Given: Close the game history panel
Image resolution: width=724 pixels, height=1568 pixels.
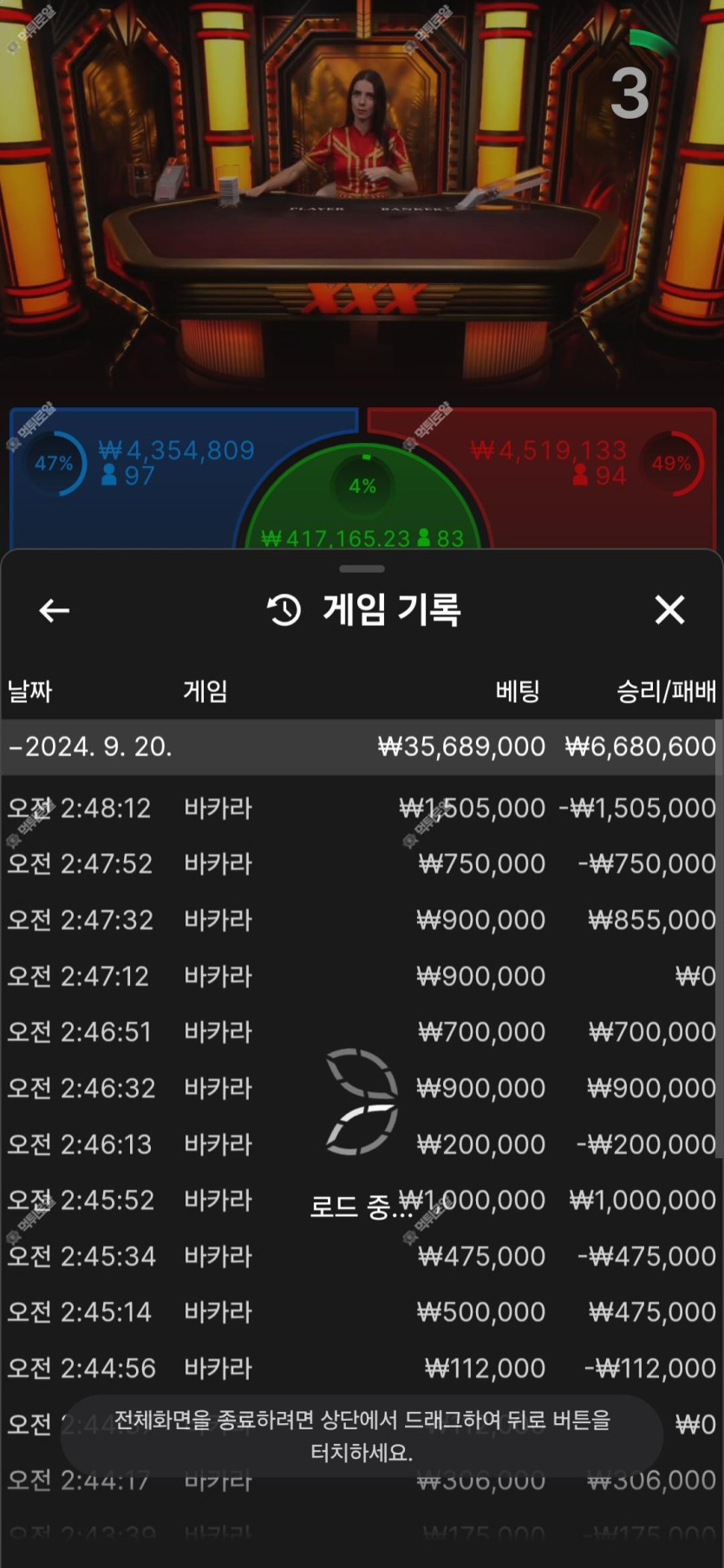Looking at the screenshot, I should point(669,610).
